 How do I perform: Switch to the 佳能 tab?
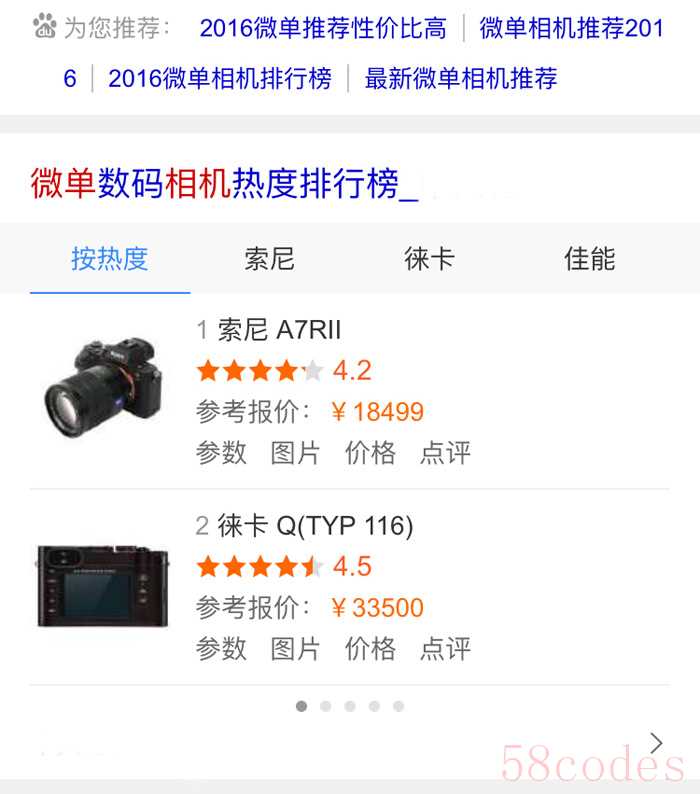coord(590,259)
